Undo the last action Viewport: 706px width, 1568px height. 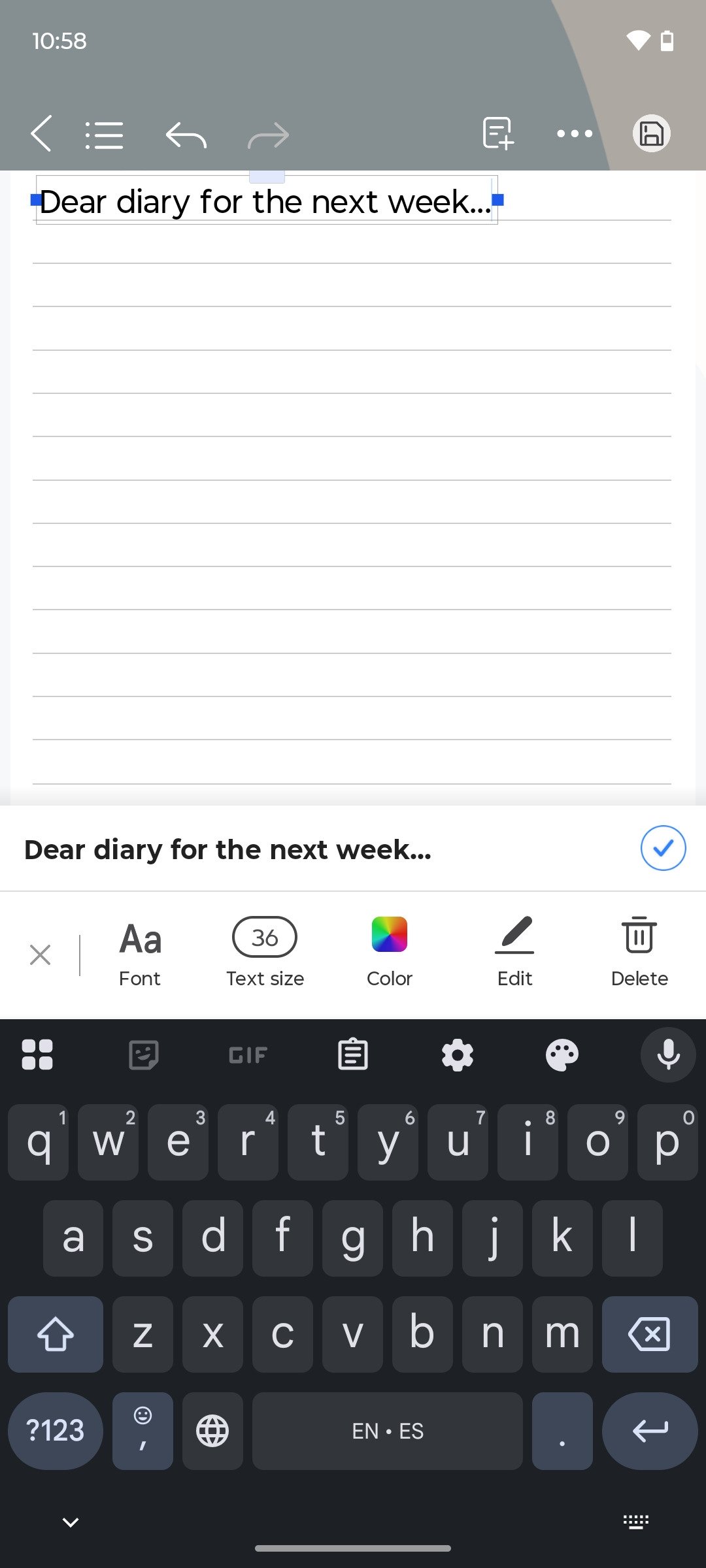(x=186, y=135)
